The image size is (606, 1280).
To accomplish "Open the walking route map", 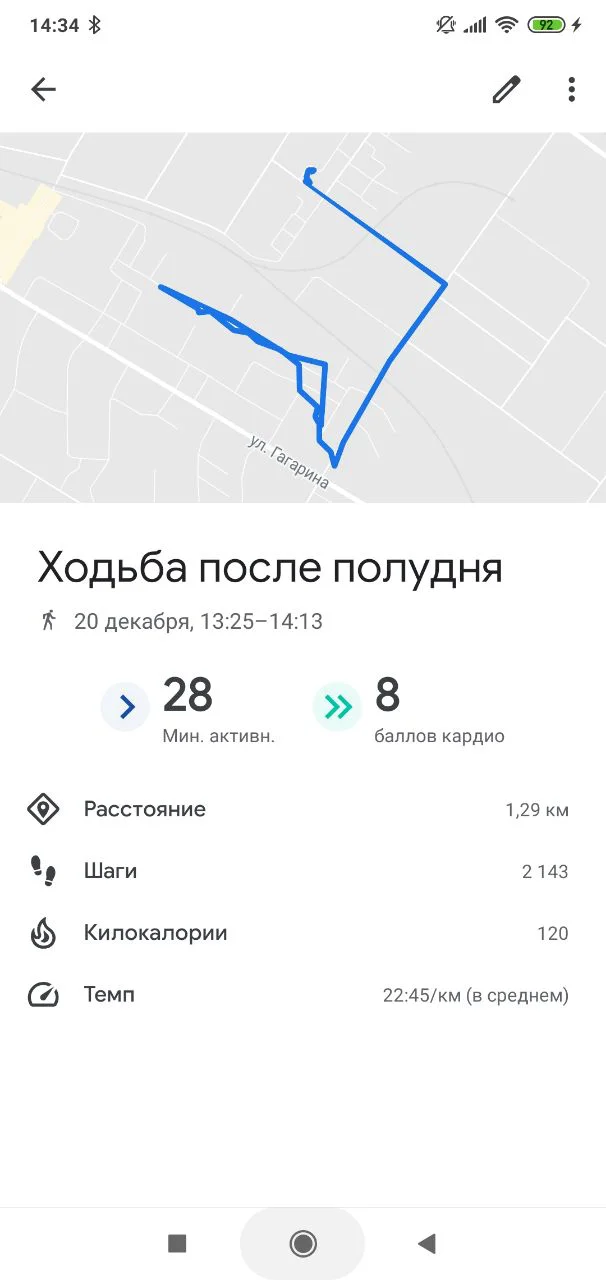I will (x=303, y=318).
